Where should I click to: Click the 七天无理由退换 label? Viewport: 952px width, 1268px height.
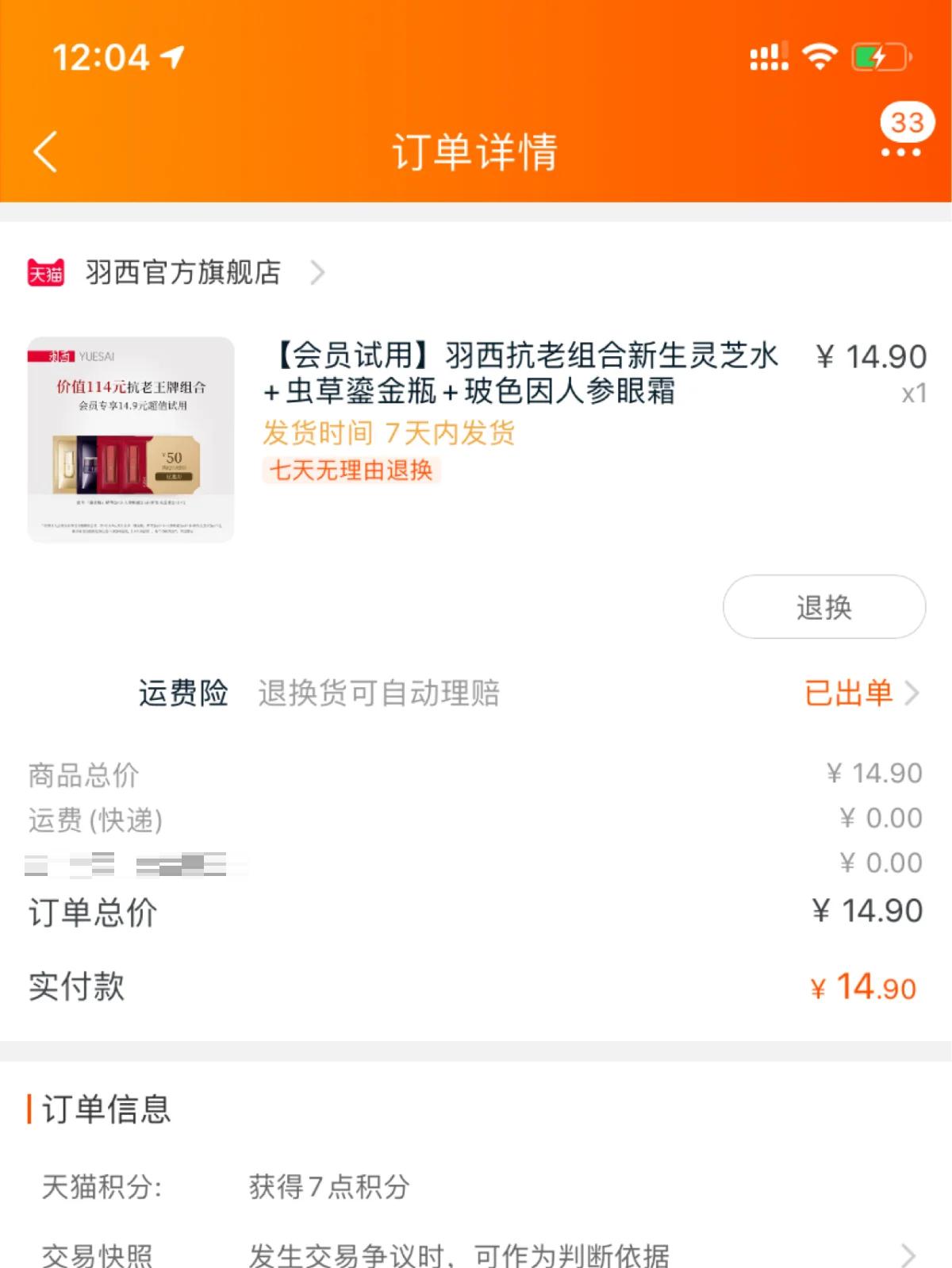351,471
